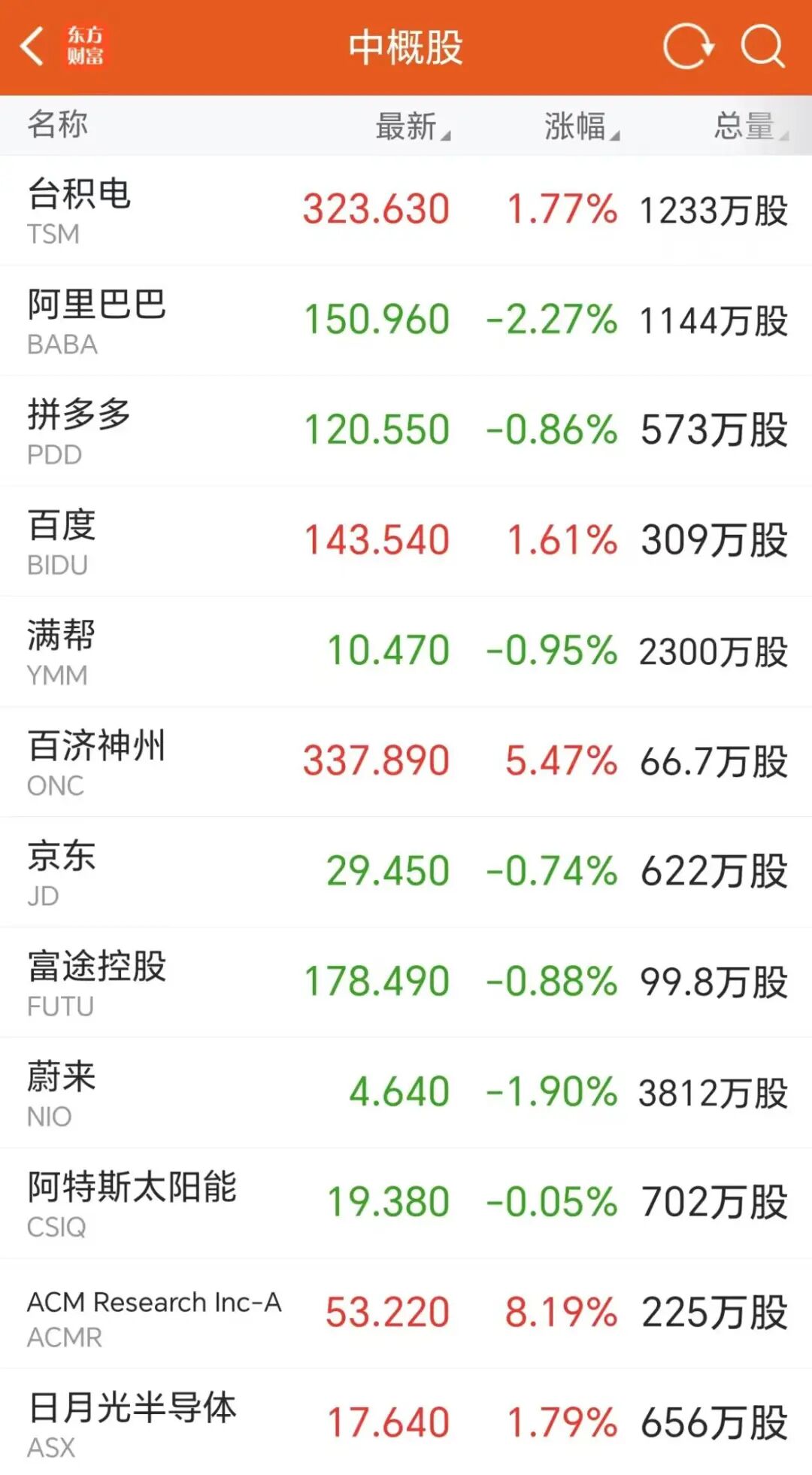Open the 满帮 YMM quote
The width and height of the screenshot is (812, 1475).
tap(406, 651)
